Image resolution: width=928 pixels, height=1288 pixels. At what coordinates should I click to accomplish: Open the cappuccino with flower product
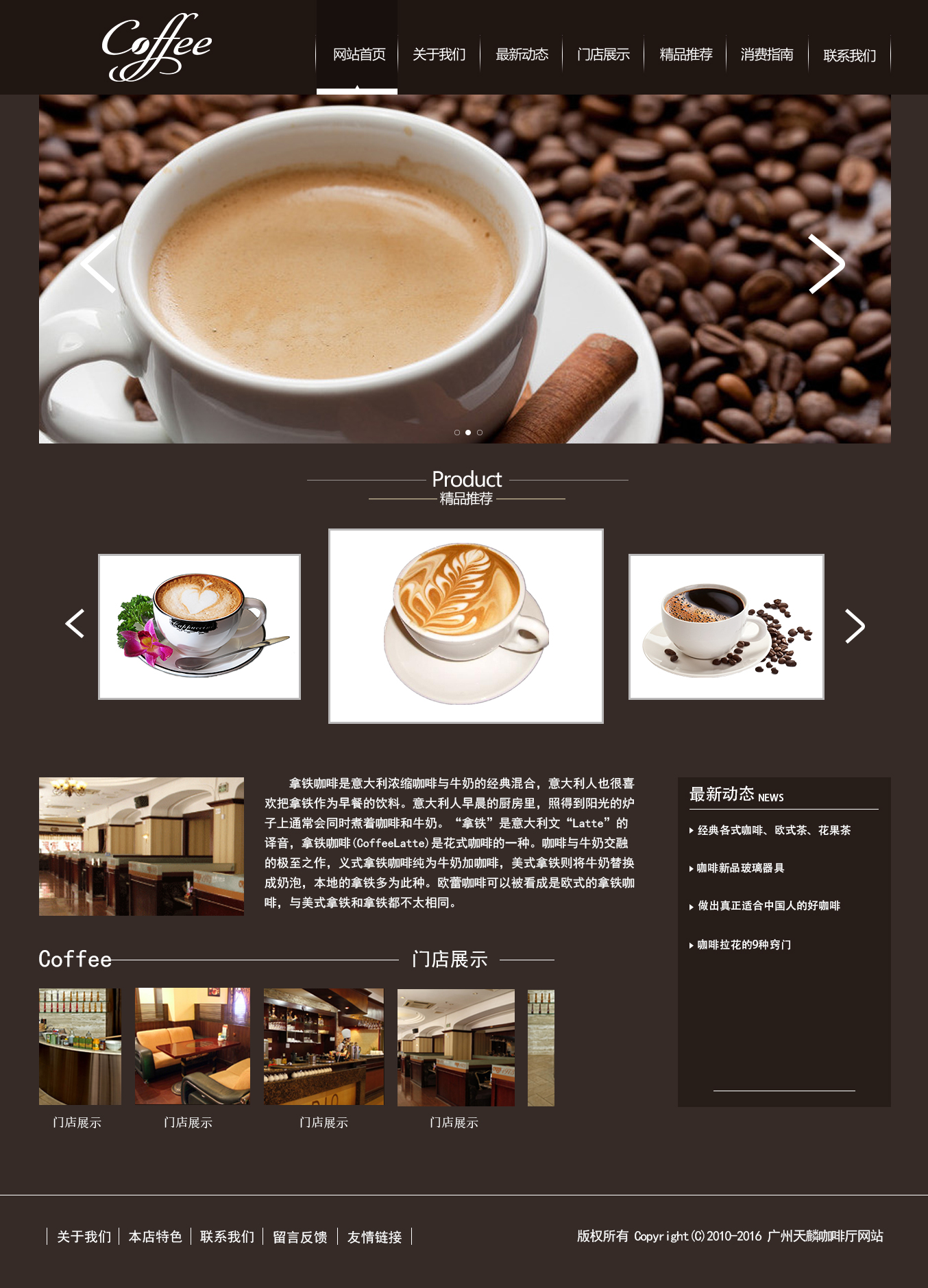pos(199,627)
